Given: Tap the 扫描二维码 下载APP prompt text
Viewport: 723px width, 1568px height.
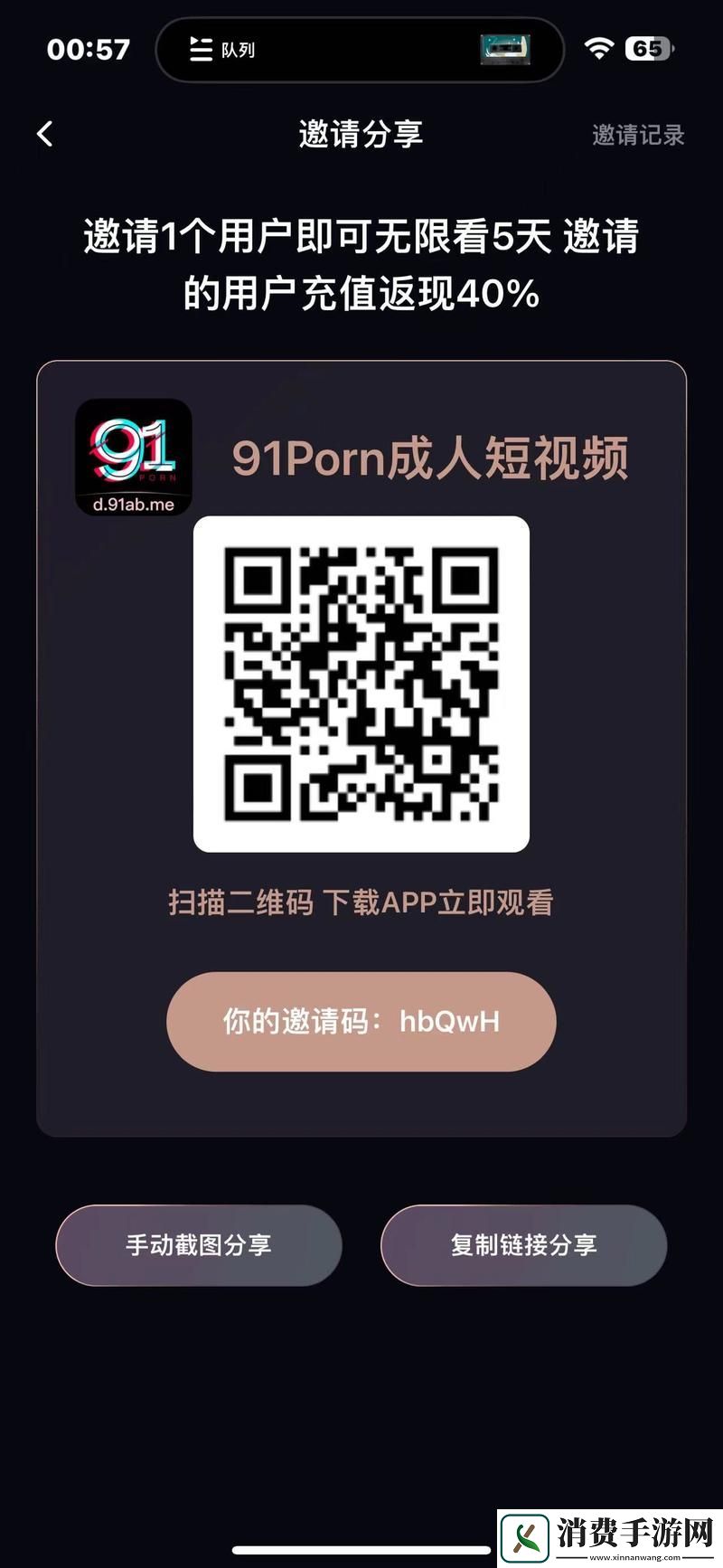Looking at the screenshot, I should (362, 903).
